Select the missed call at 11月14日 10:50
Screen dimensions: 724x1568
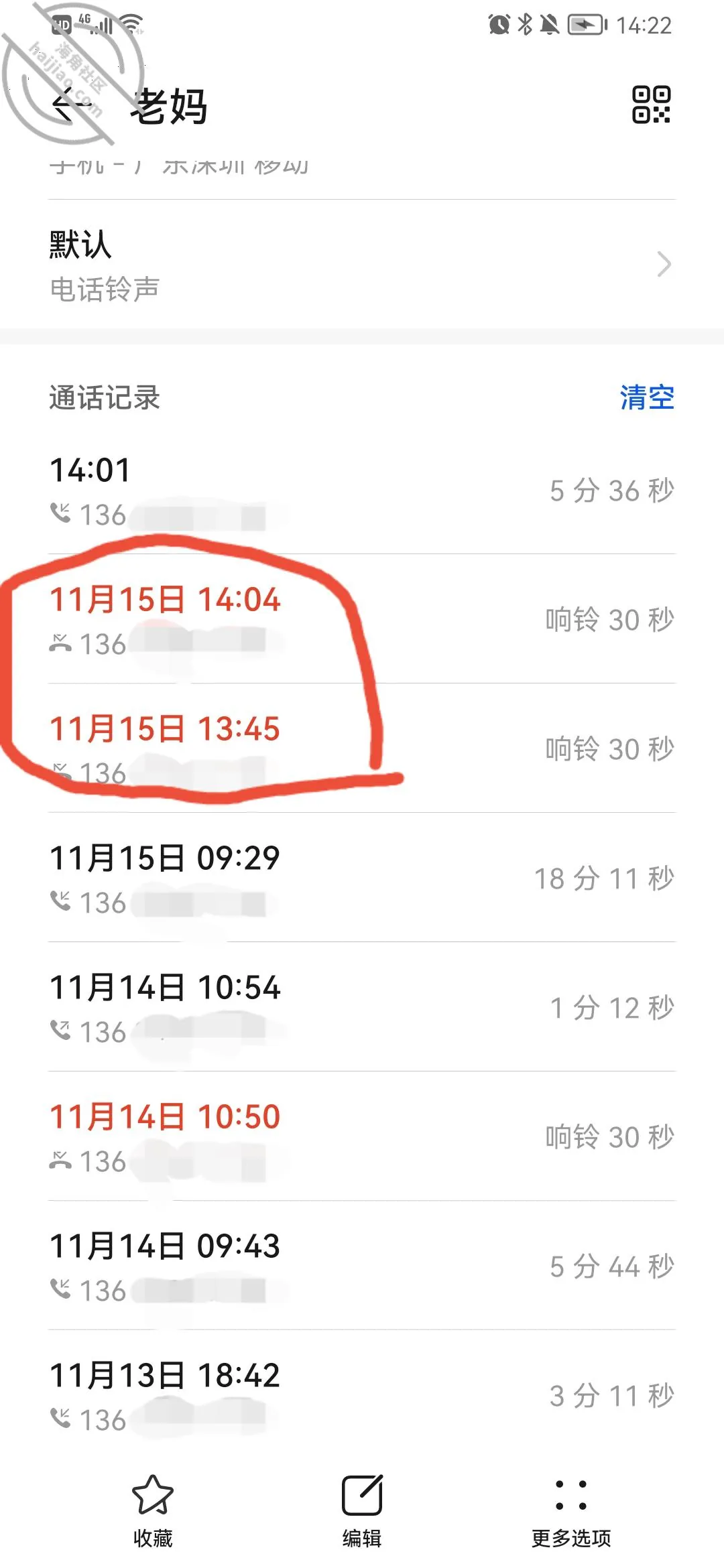click(x=362, y=1136)
